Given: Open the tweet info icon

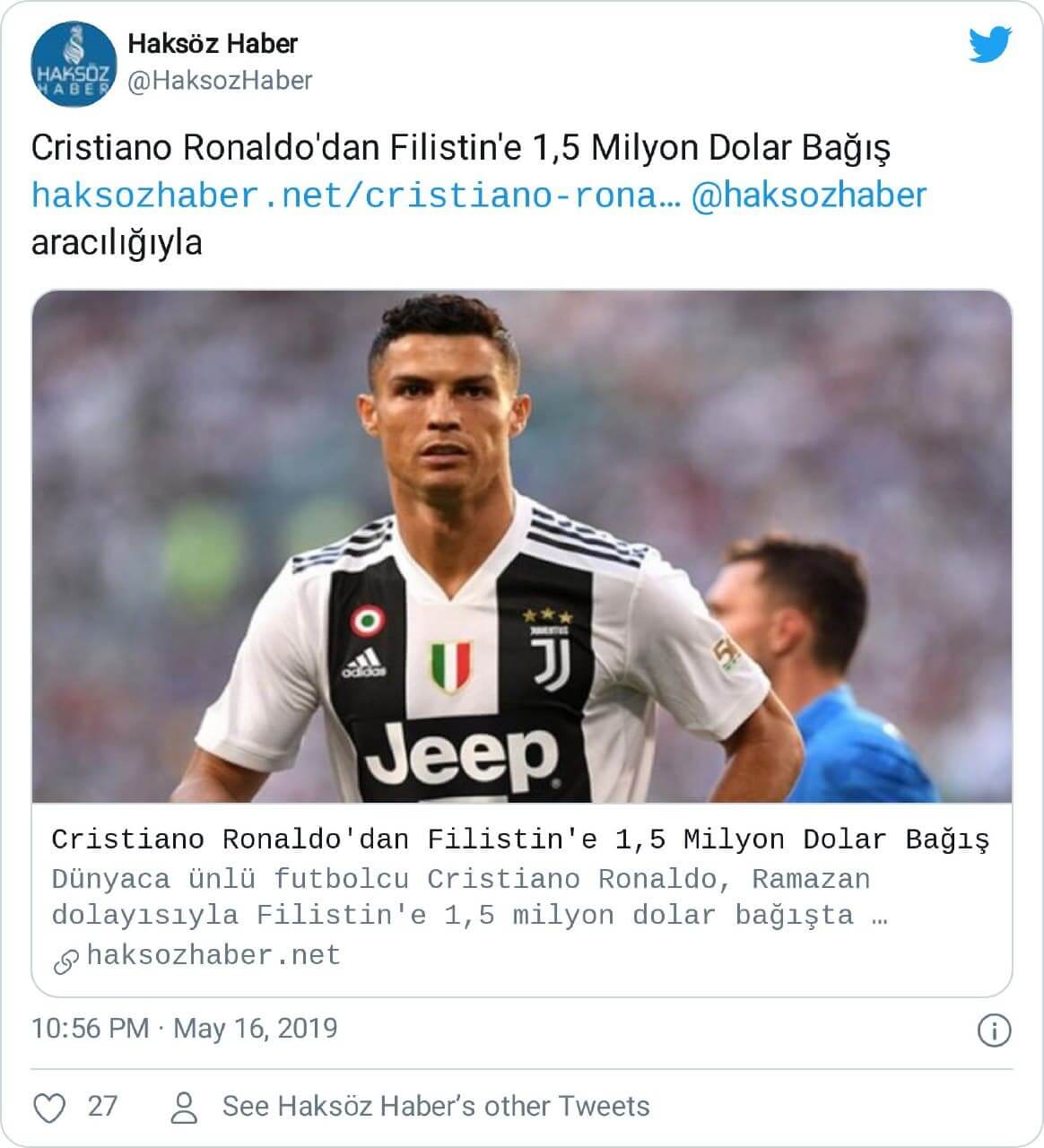Looking at the screenshot, I should 994,1030.
